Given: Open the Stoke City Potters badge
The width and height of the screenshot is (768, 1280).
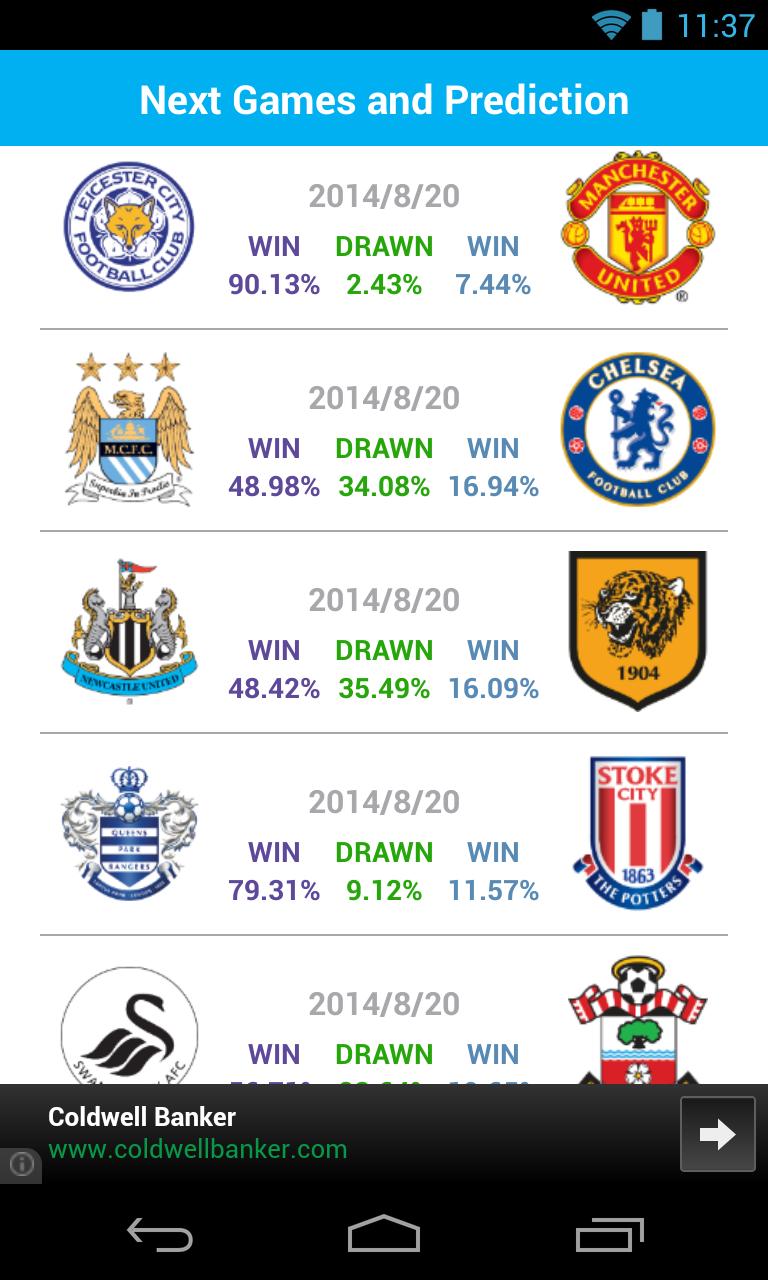Looking at the screenshot, I should click(637, 832).
